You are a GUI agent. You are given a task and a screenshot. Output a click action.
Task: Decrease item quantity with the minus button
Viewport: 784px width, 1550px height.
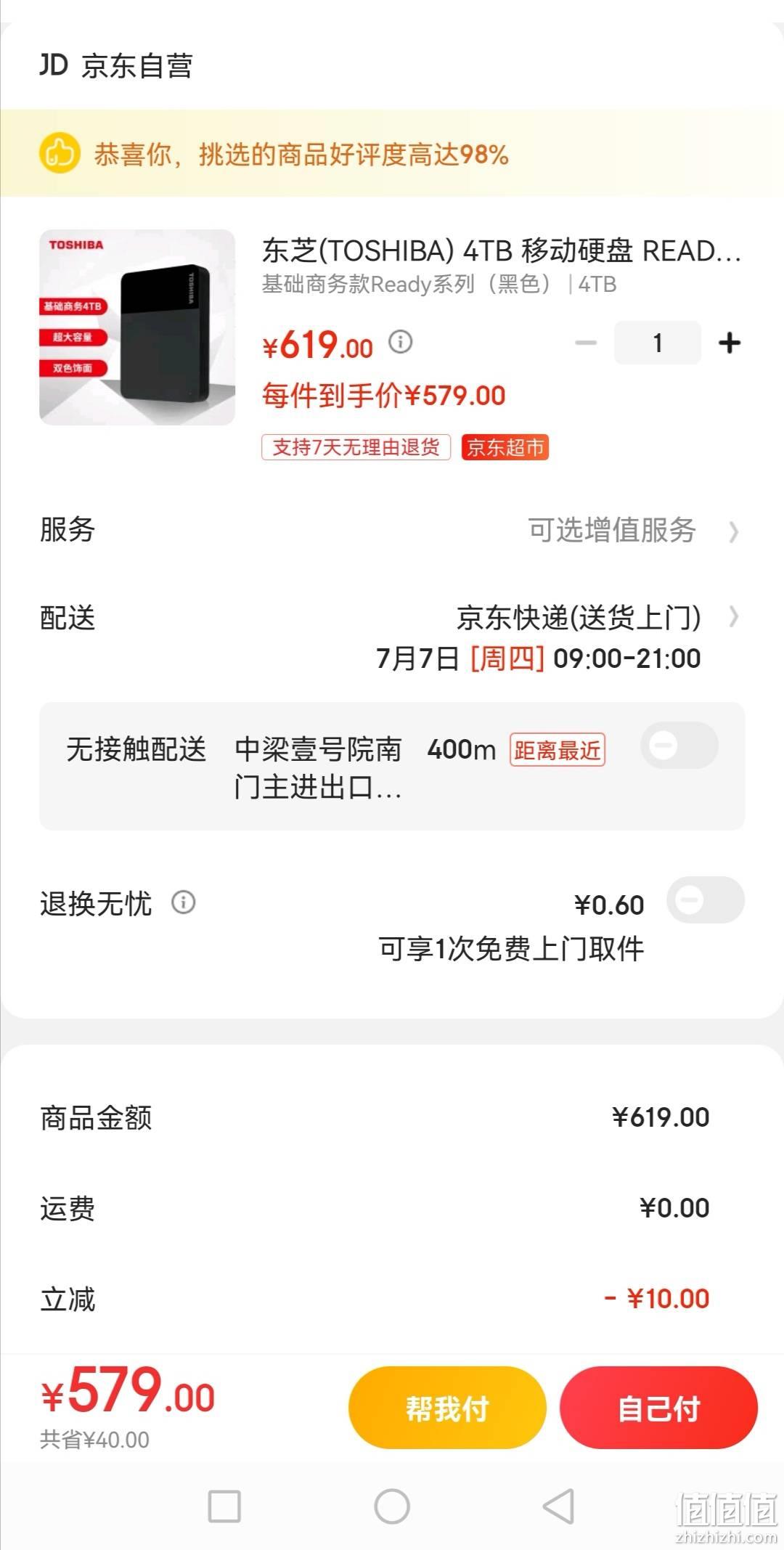pyautogui.click(x=585, y=343)
